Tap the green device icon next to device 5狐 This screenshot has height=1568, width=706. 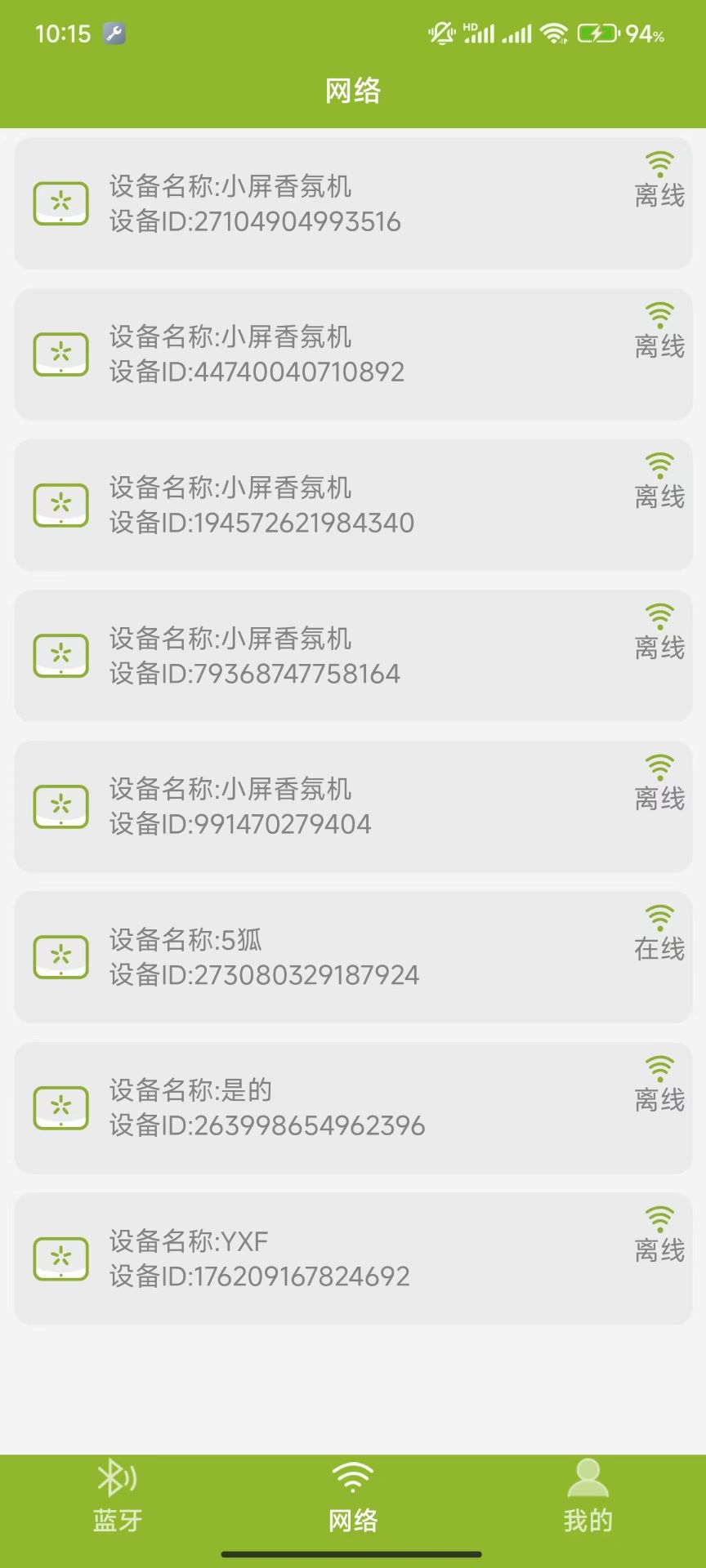(x=60, y=956)
